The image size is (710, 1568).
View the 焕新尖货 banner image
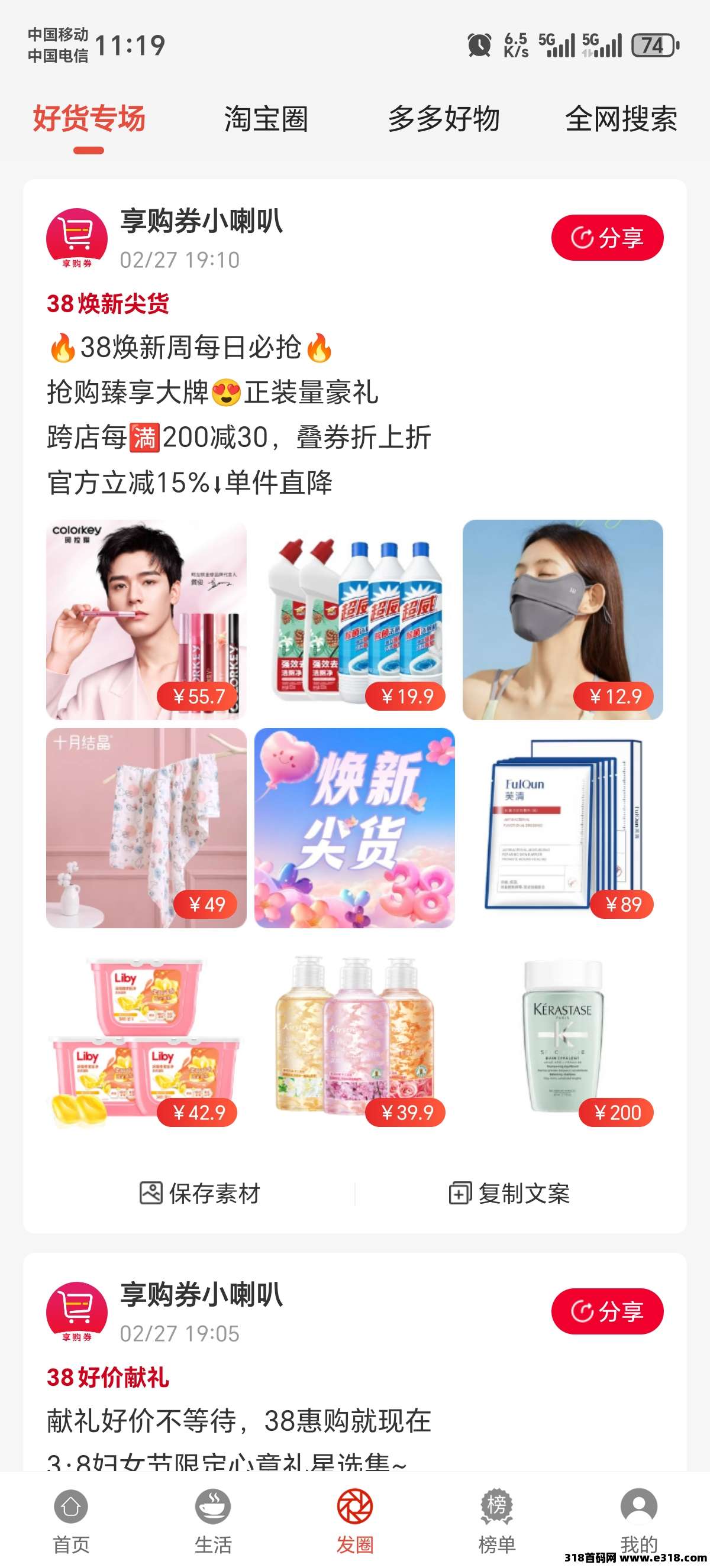point(354,827)
